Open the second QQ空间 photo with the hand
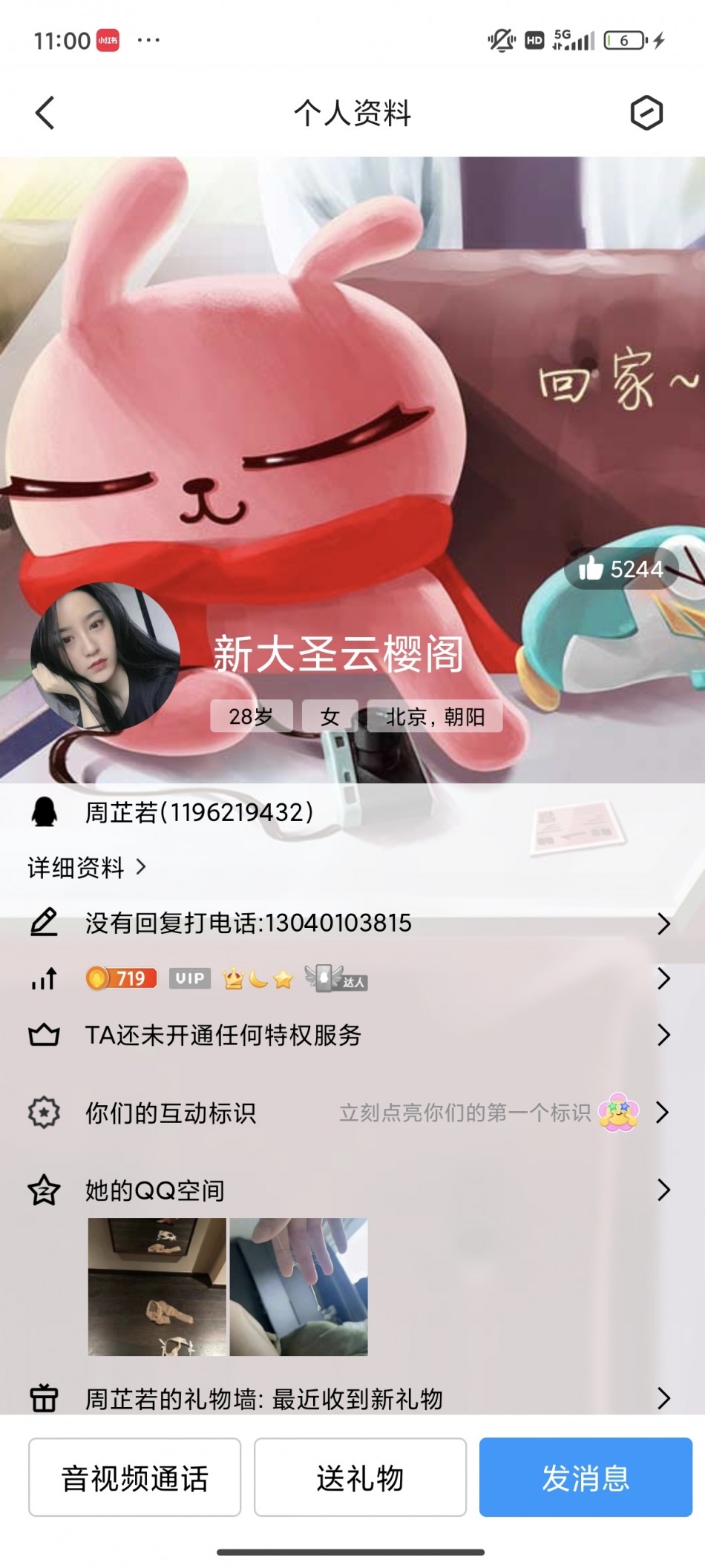The image size is (705, 1568). [x=298, y=1287]
